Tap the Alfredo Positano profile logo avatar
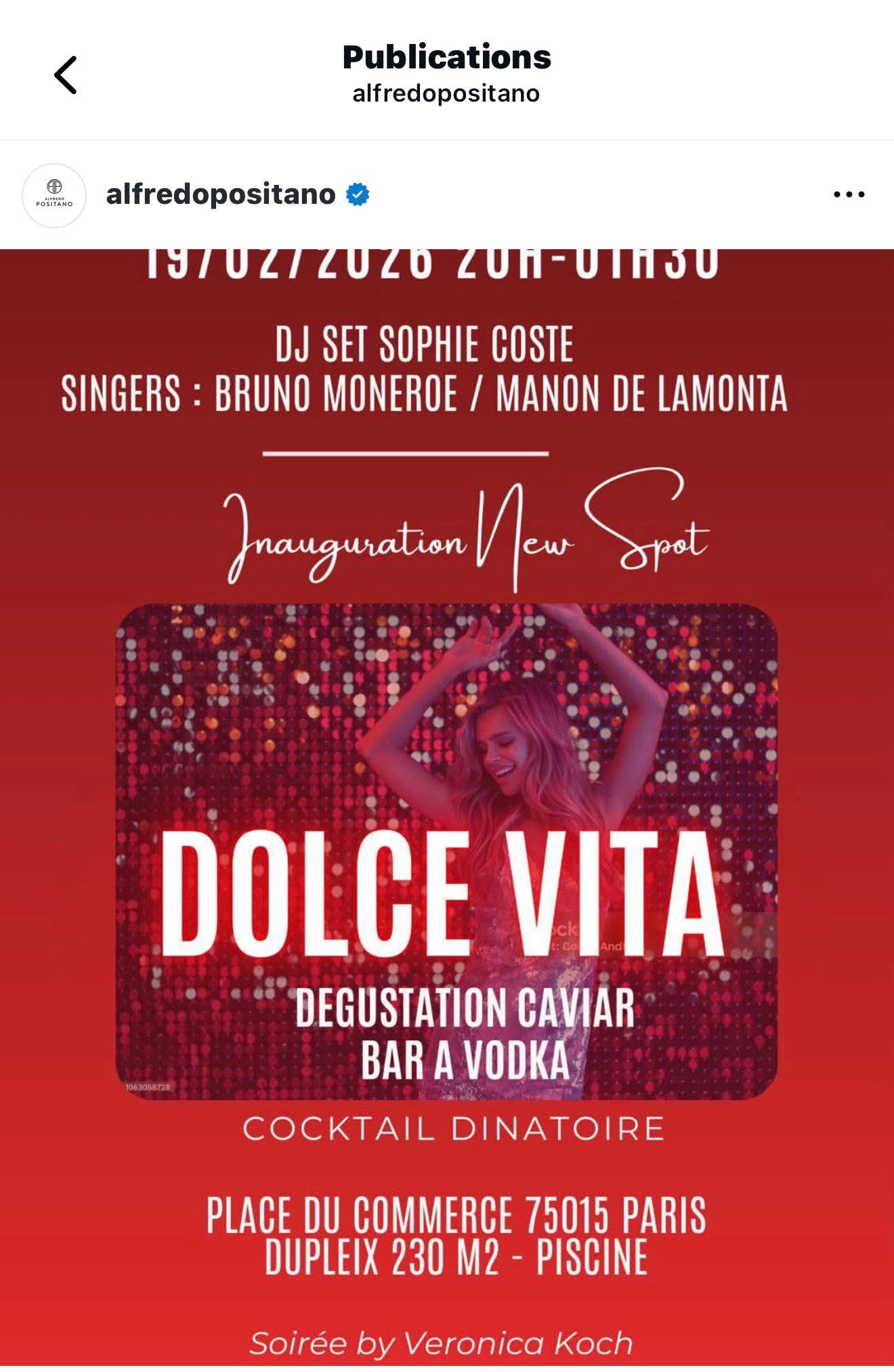 [55, 195]
